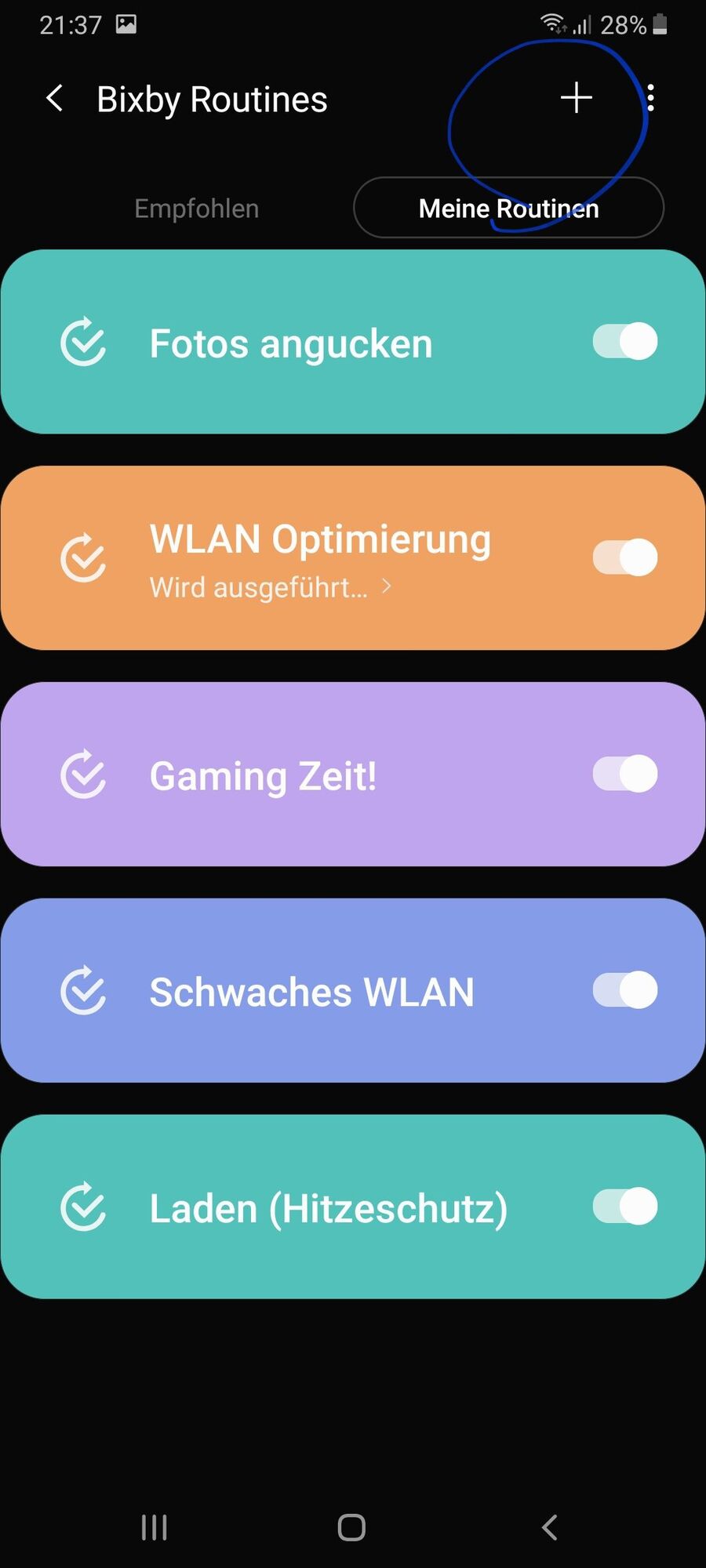Screen dimensions: 706x1568
Task: Switch off Laden (Hitzeschutz) toggle
Action: (625, 1207)
